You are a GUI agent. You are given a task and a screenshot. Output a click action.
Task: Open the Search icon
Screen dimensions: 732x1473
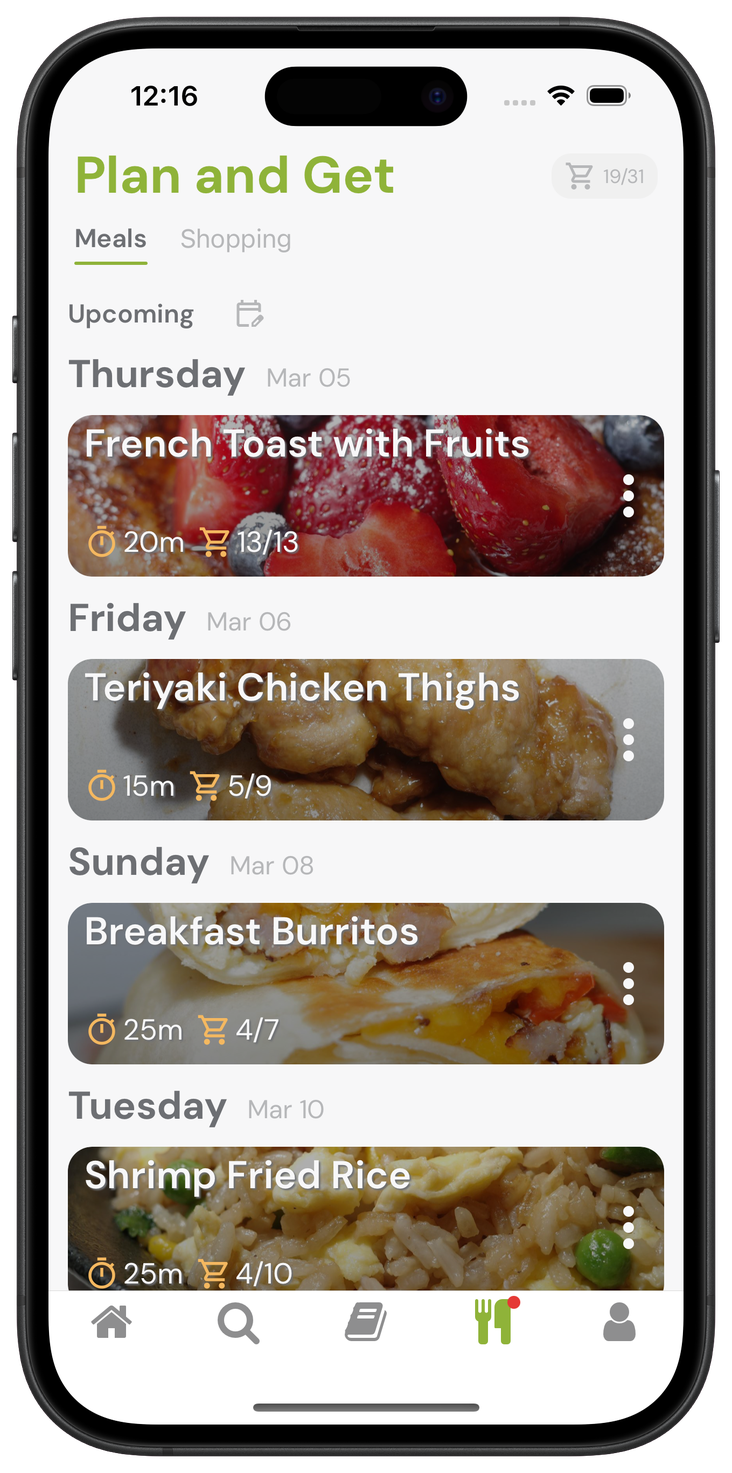[x=238, y=1322]
